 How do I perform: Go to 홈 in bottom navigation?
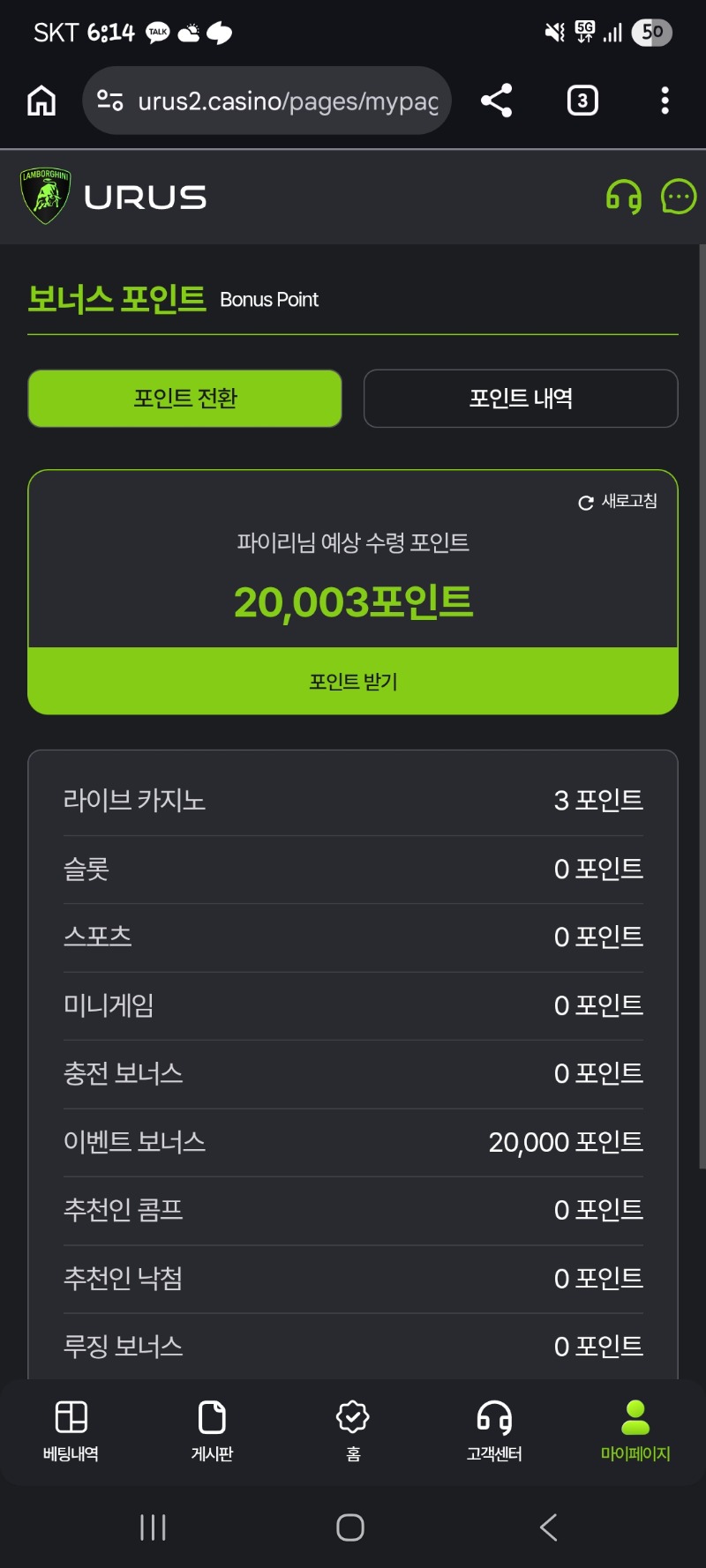pos(353,1430)
